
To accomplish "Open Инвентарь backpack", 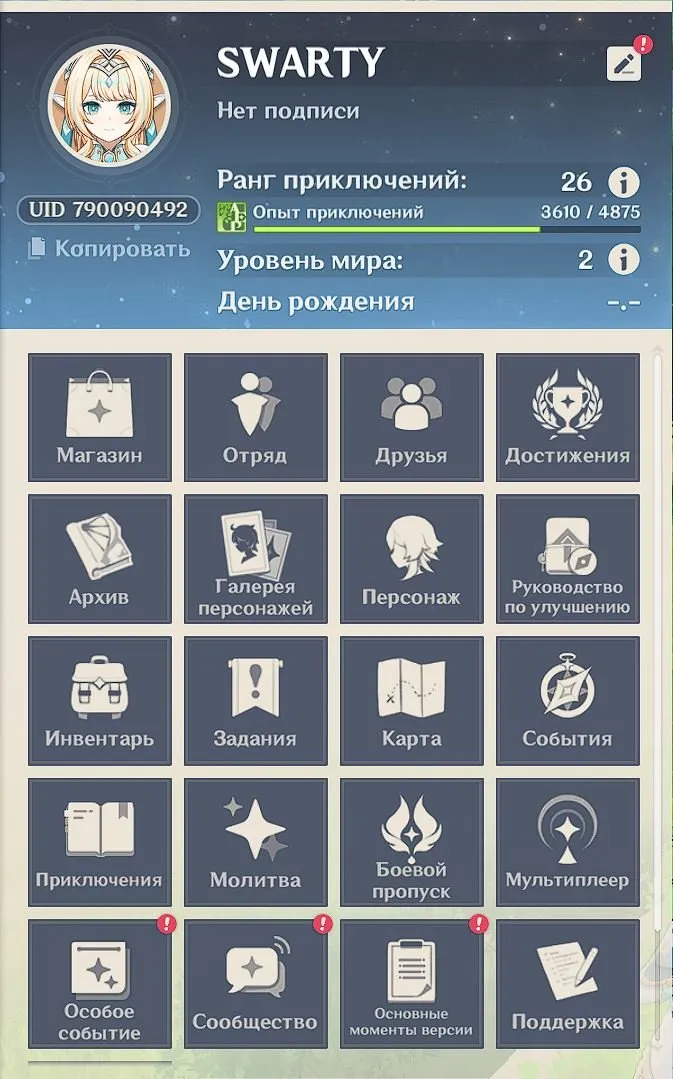I will tap(100, 701).
